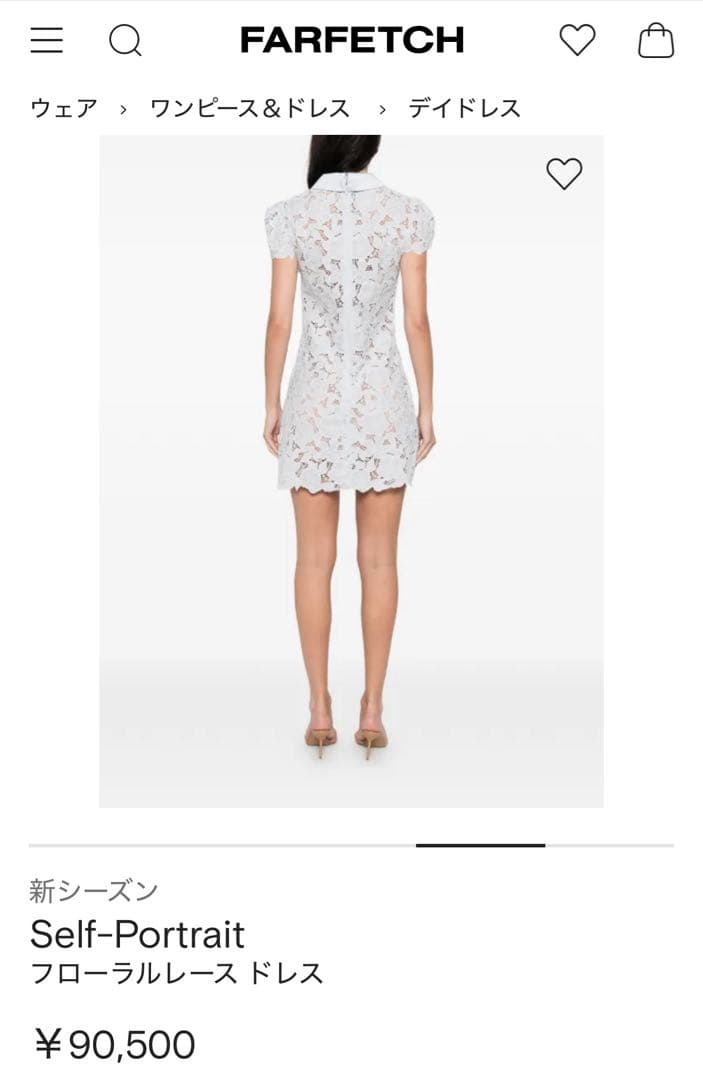Open the hamburger menu
The width and height of the screenshot is (703, 1080).
click(x=46, y=40)
